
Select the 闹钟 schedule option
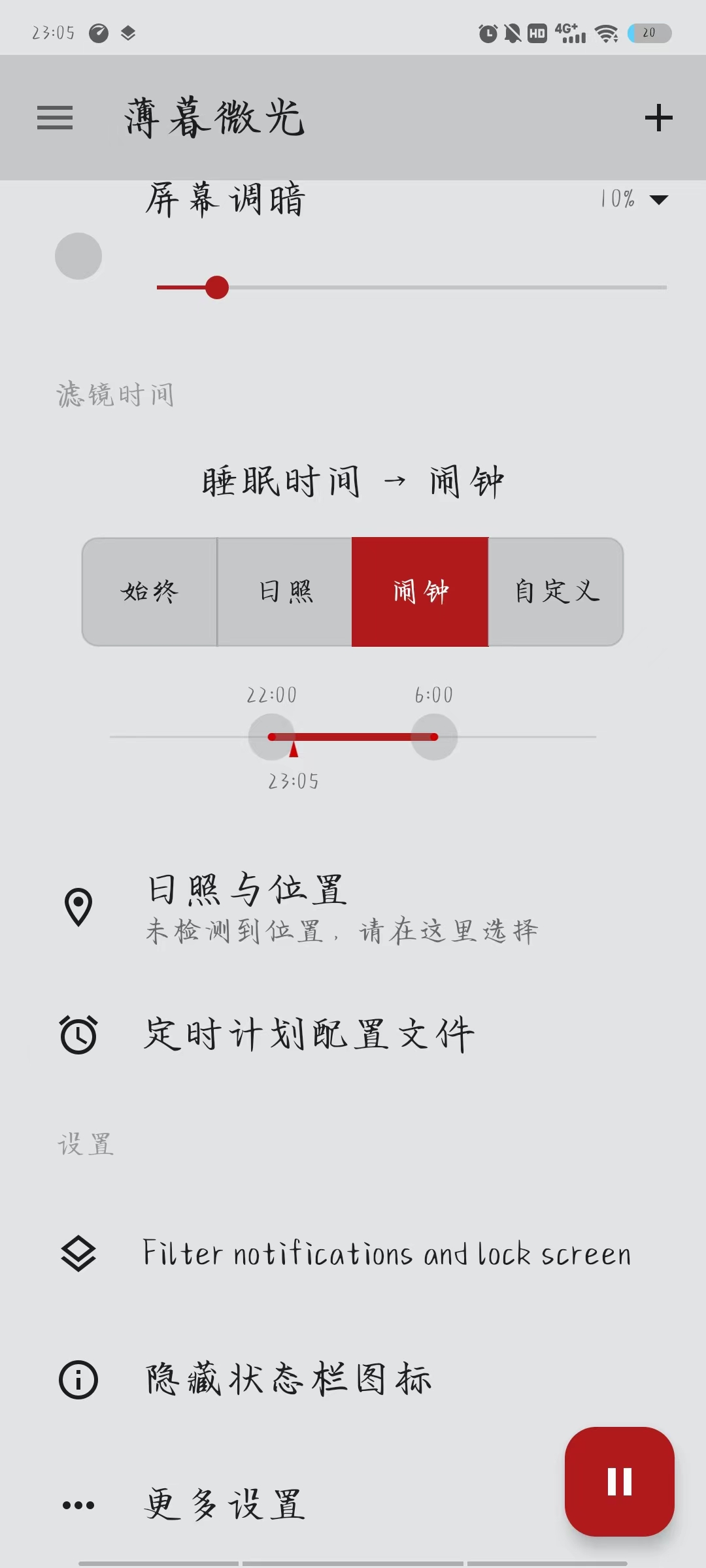point(420,592)
